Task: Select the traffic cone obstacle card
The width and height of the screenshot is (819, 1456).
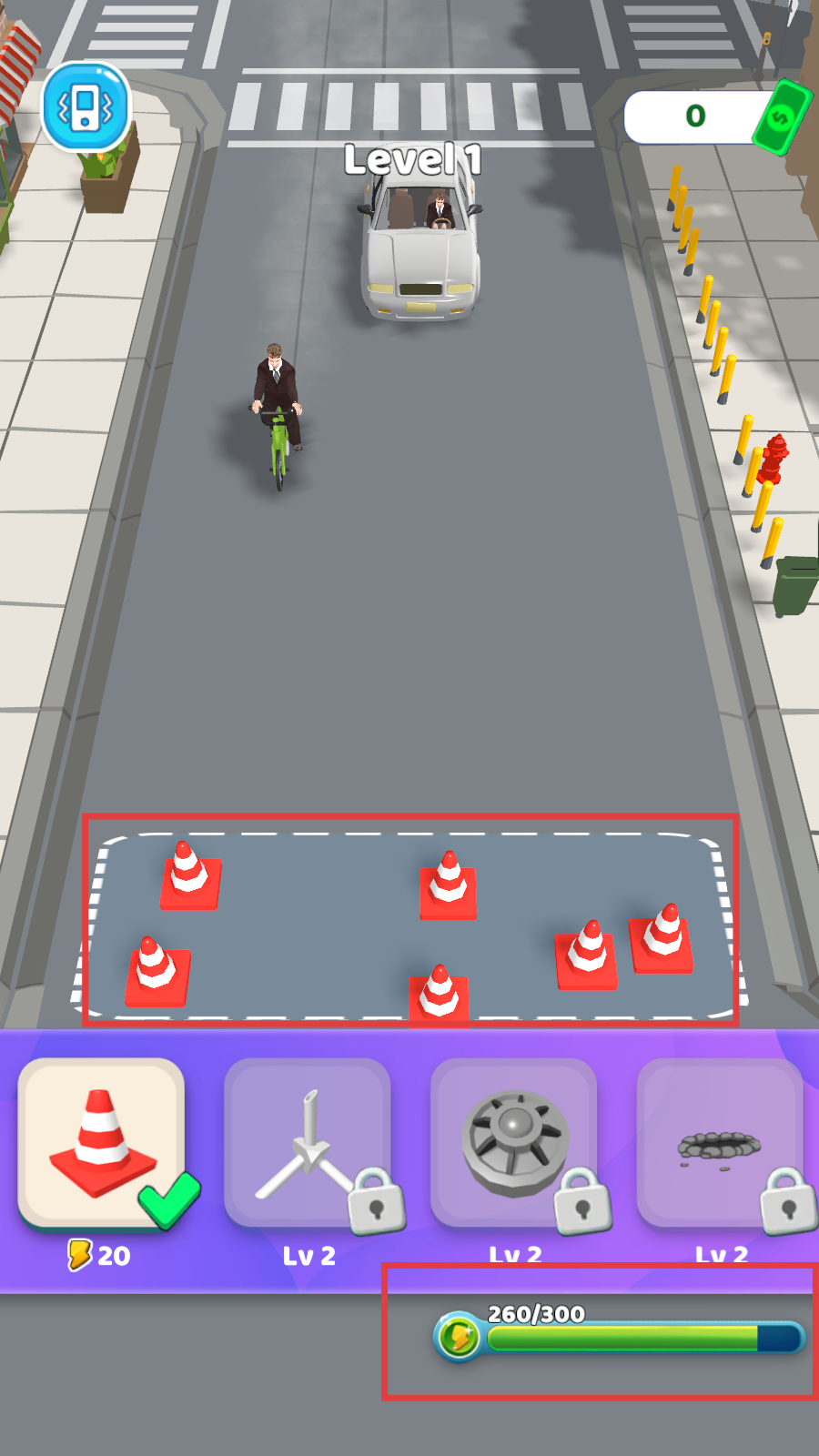Action: (102, 1142)
